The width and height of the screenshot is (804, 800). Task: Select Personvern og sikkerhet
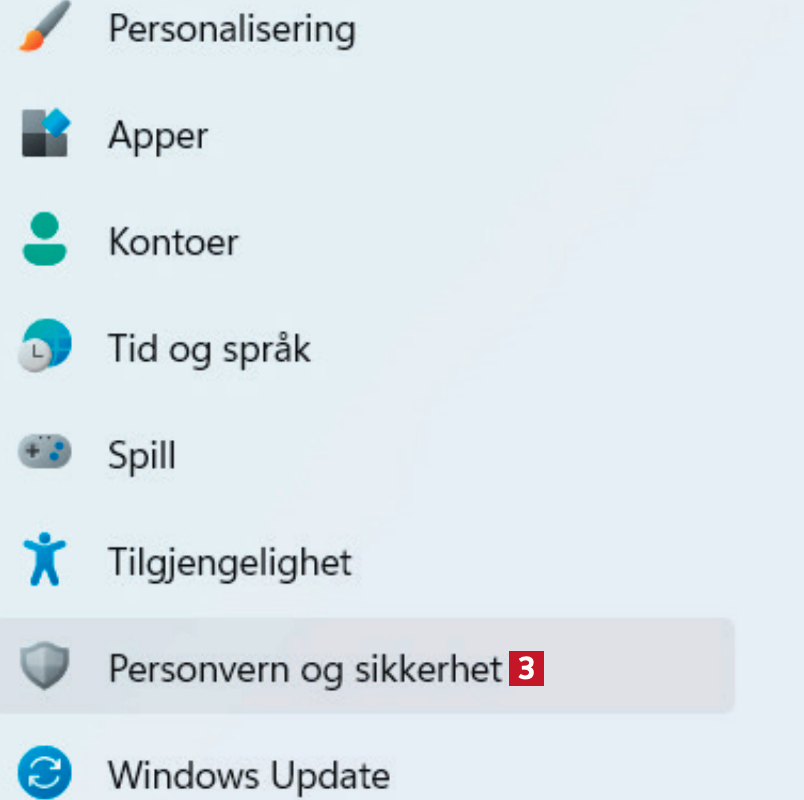(304, 668)
